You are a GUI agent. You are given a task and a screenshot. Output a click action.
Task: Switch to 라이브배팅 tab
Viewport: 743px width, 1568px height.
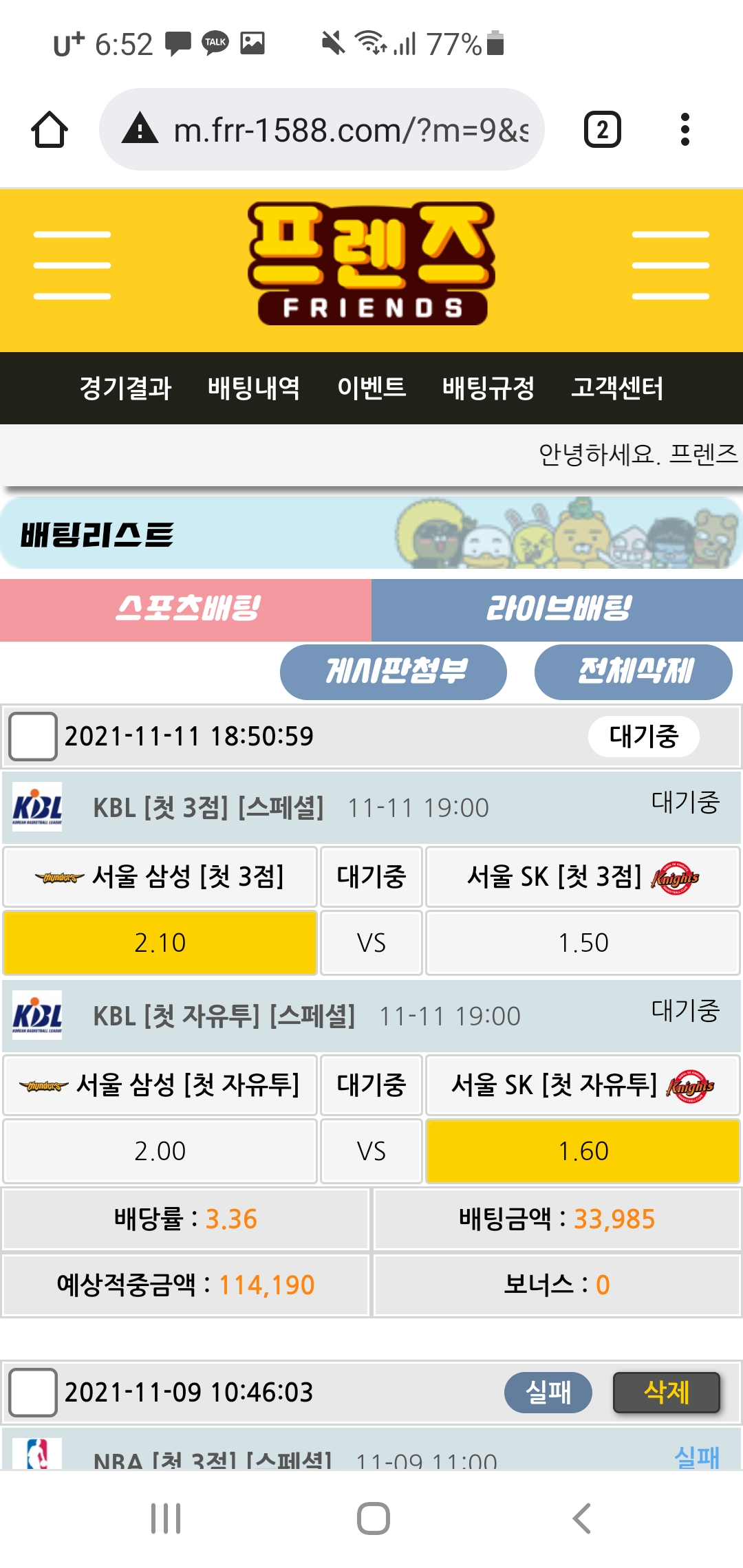pyautogui.click(x=557, y=609)
